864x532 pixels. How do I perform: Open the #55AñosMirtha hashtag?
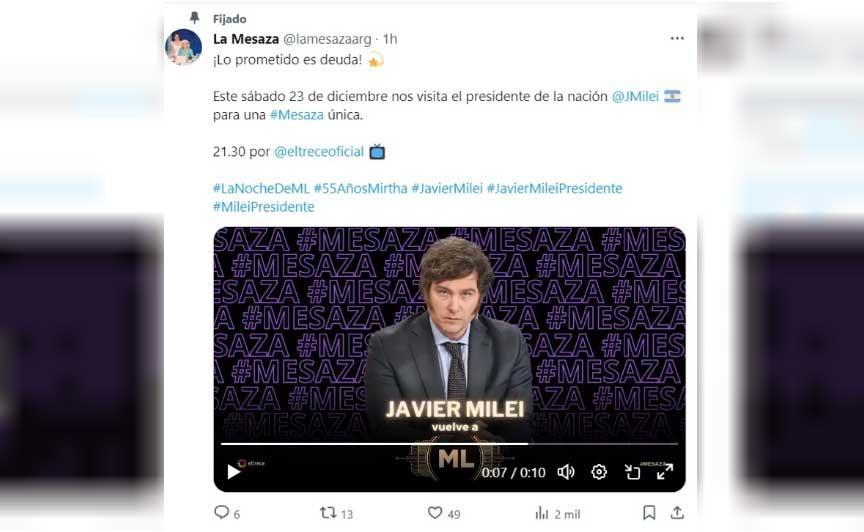(360, 188)
